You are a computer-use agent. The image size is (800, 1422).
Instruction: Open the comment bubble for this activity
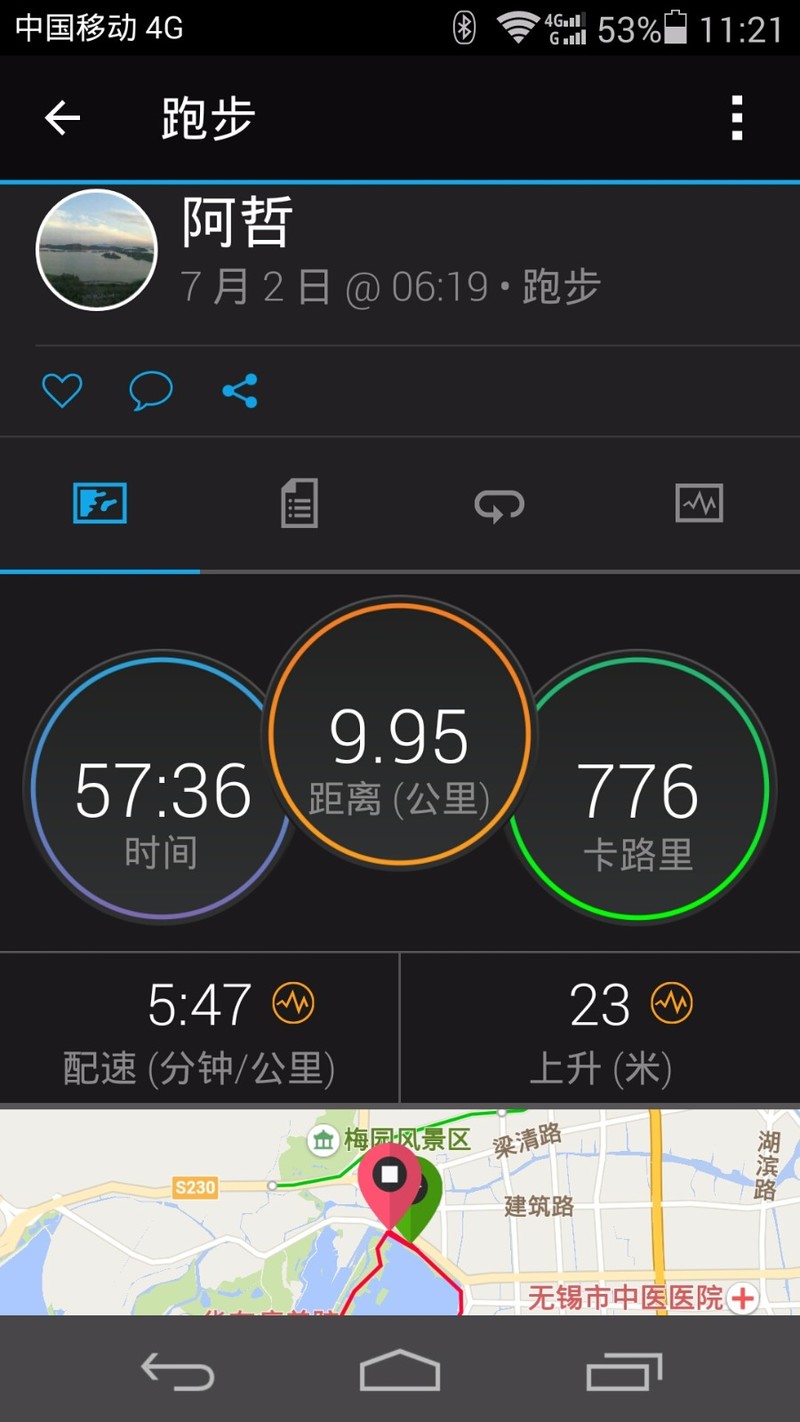(x=151, y=391)
